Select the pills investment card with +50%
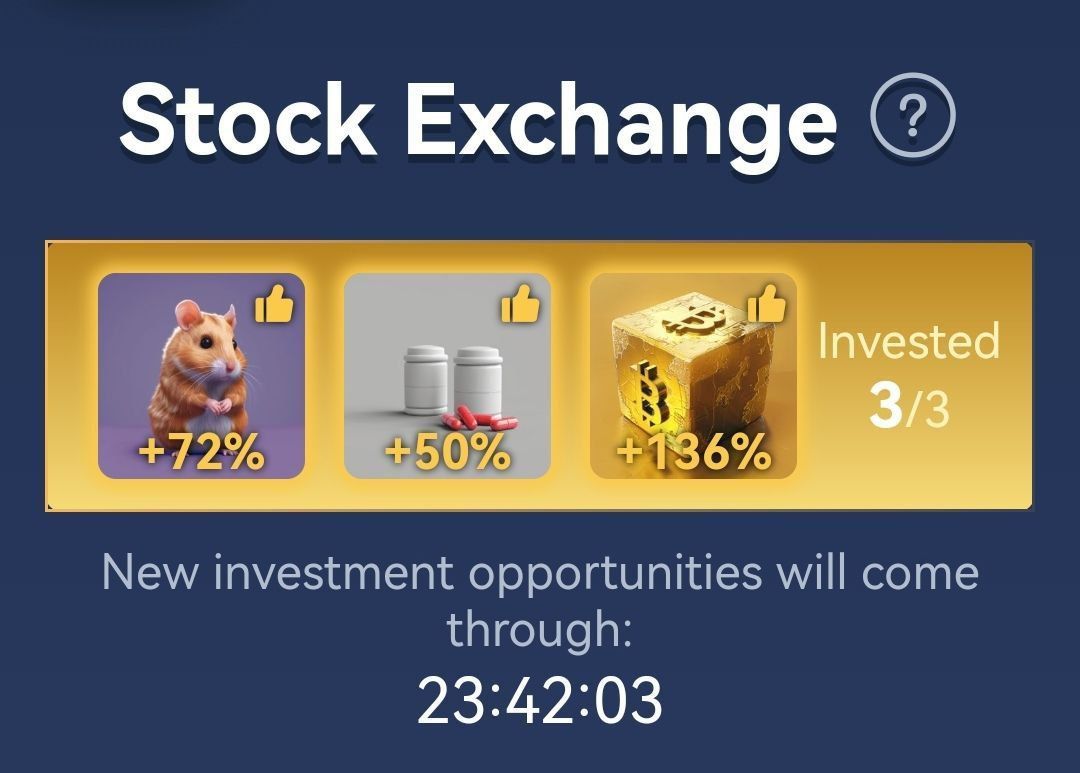The image size is (1080, 773). tap(447, 376)
